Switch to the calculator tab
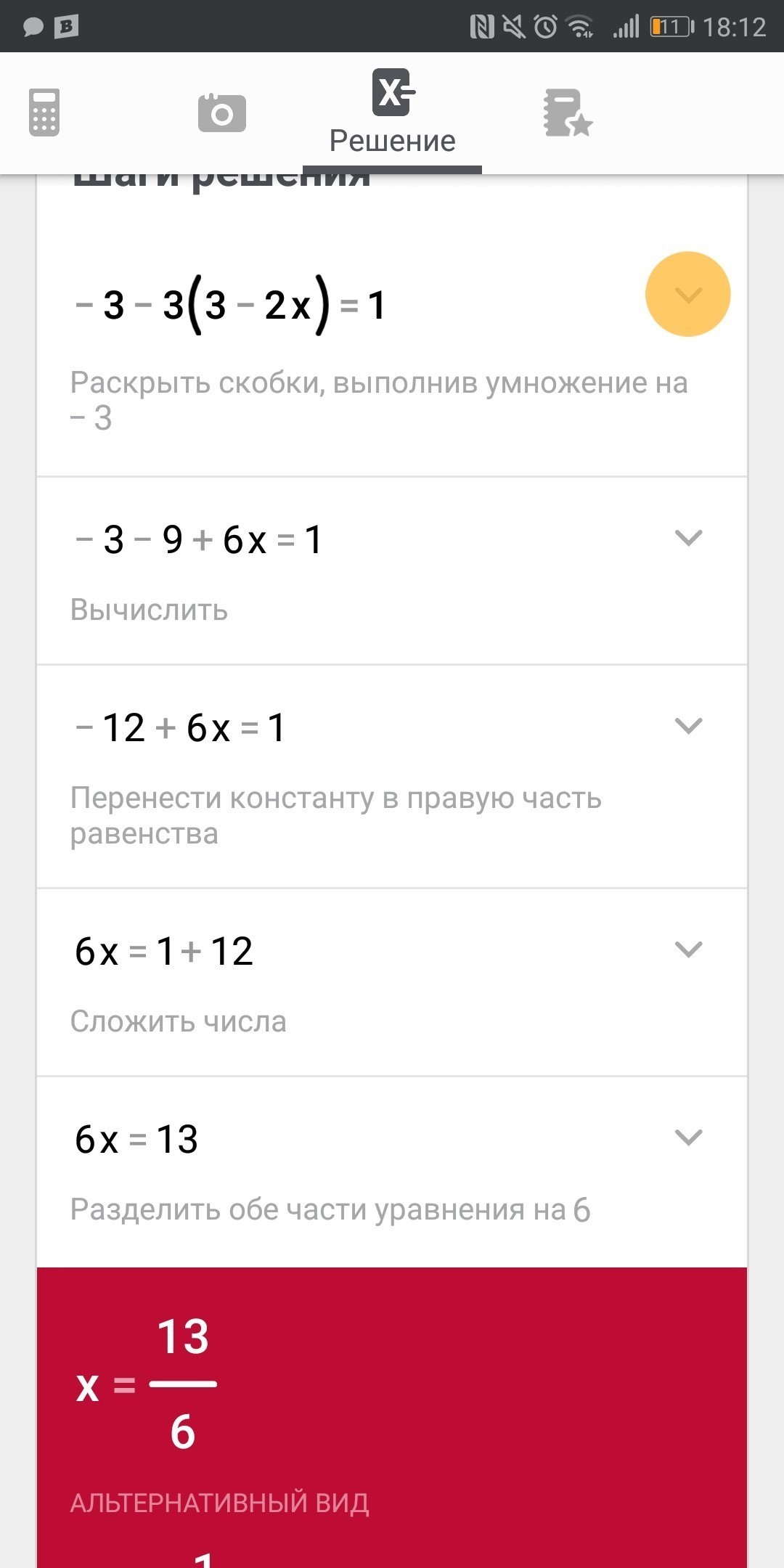Image resolution: width=784 pixels, height=1568 pixels. pyautogui.click(x=44, y=113)
